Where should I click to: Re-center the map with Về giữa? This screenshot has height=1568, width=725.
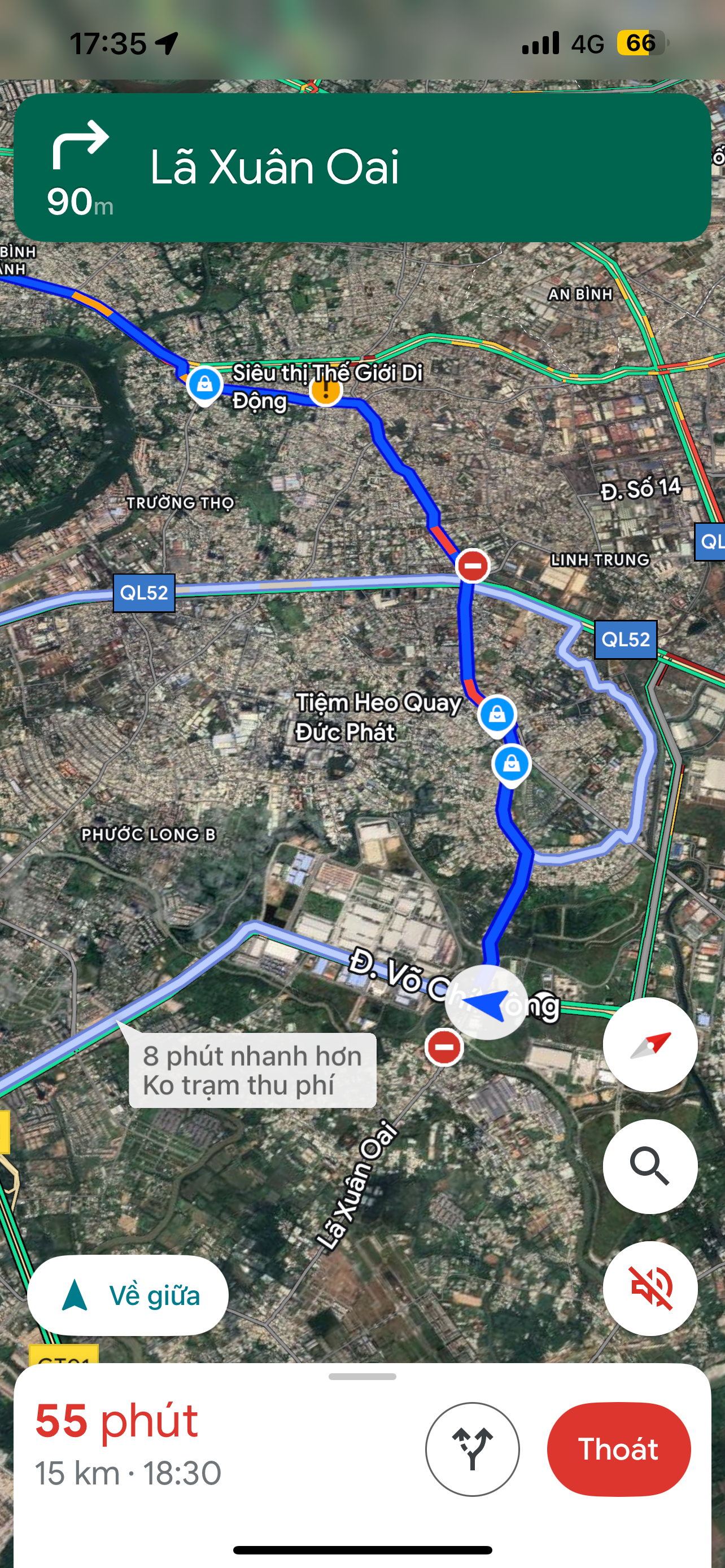point(128,1295)
